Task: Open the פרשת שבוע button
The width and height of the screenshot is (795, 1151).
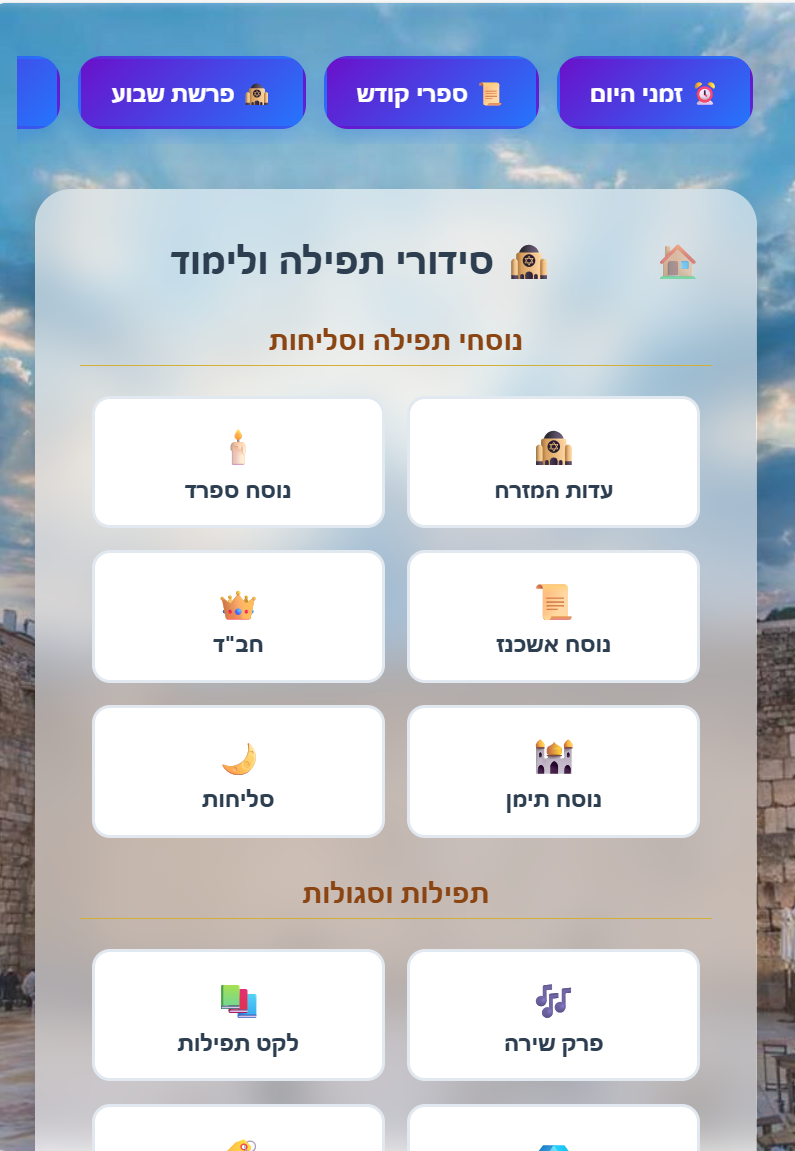Action: pyautogui.click(x=192, y=94)
